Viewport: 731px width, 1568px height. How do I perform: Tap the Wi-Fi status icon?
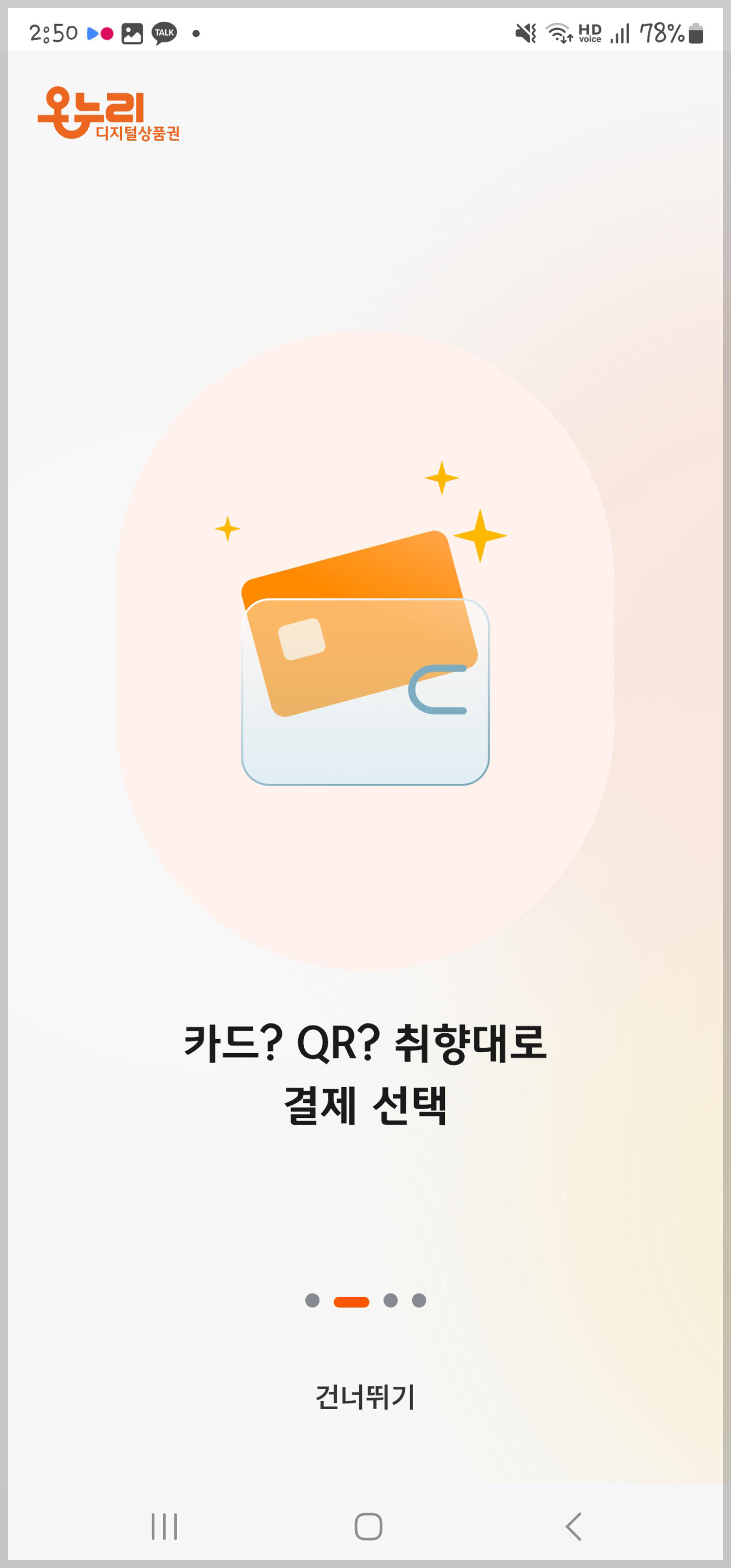click(x=561, y=33)
